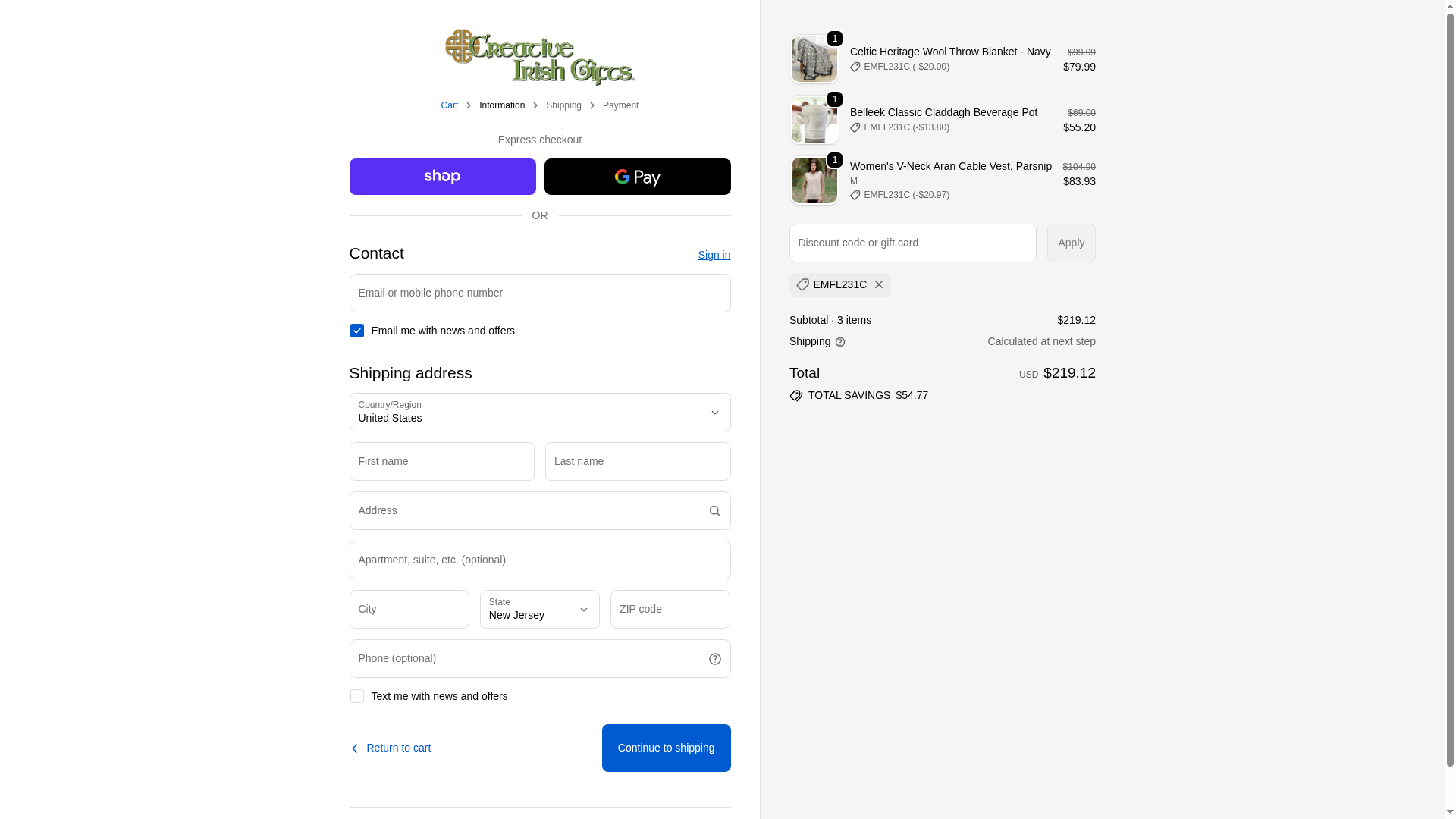Uncheck Email me with news and offers
The width and height of the screenshot is (1456, 819).
(357, 331)
